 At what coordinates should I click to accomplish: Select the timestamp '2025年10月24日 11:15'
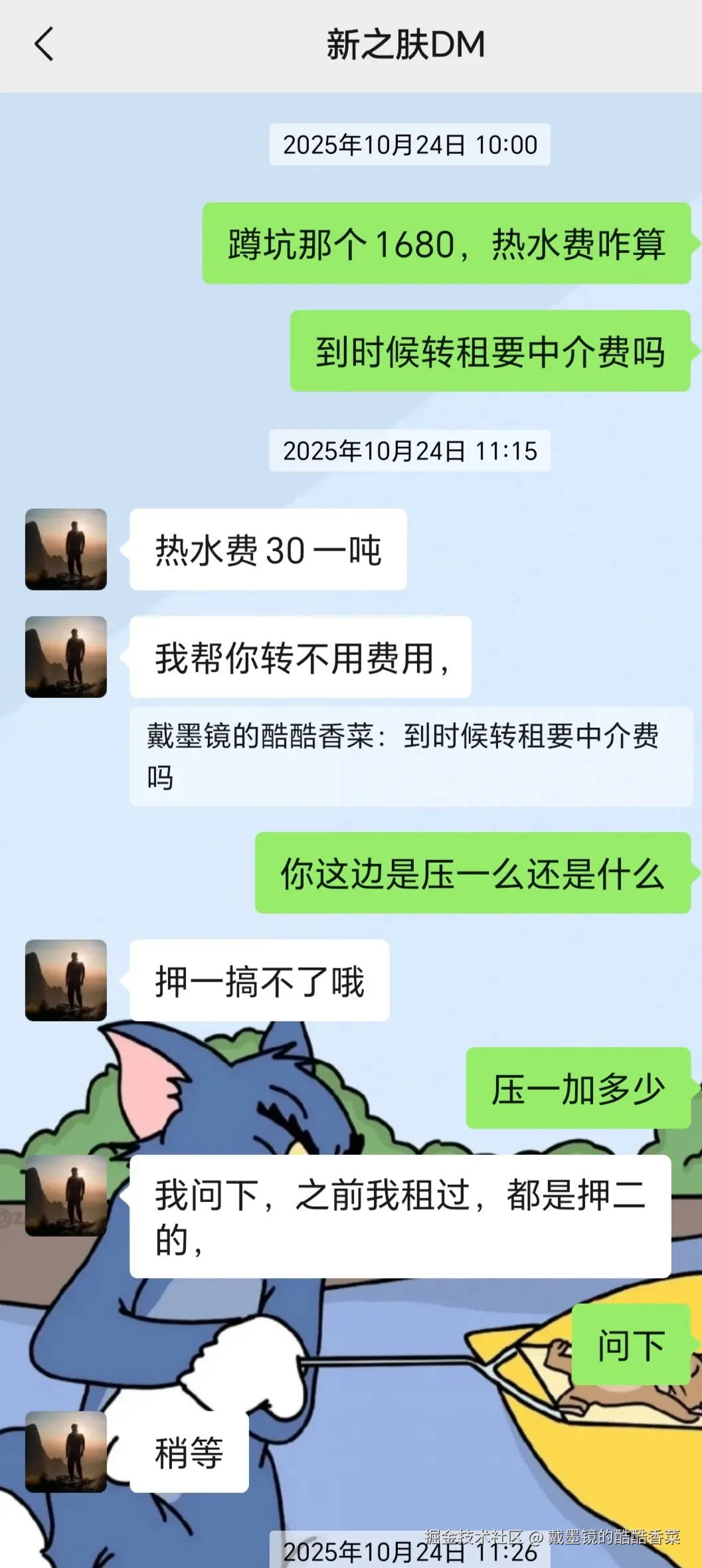[x=410, y=452]
